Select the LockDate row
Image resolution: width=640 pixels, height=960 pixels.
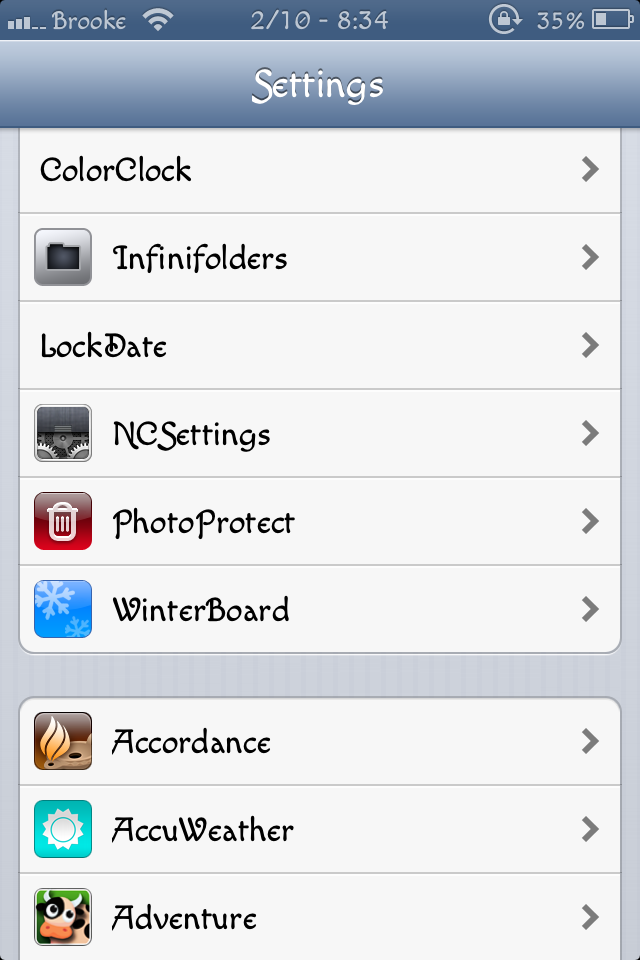[x=320, y=346]
